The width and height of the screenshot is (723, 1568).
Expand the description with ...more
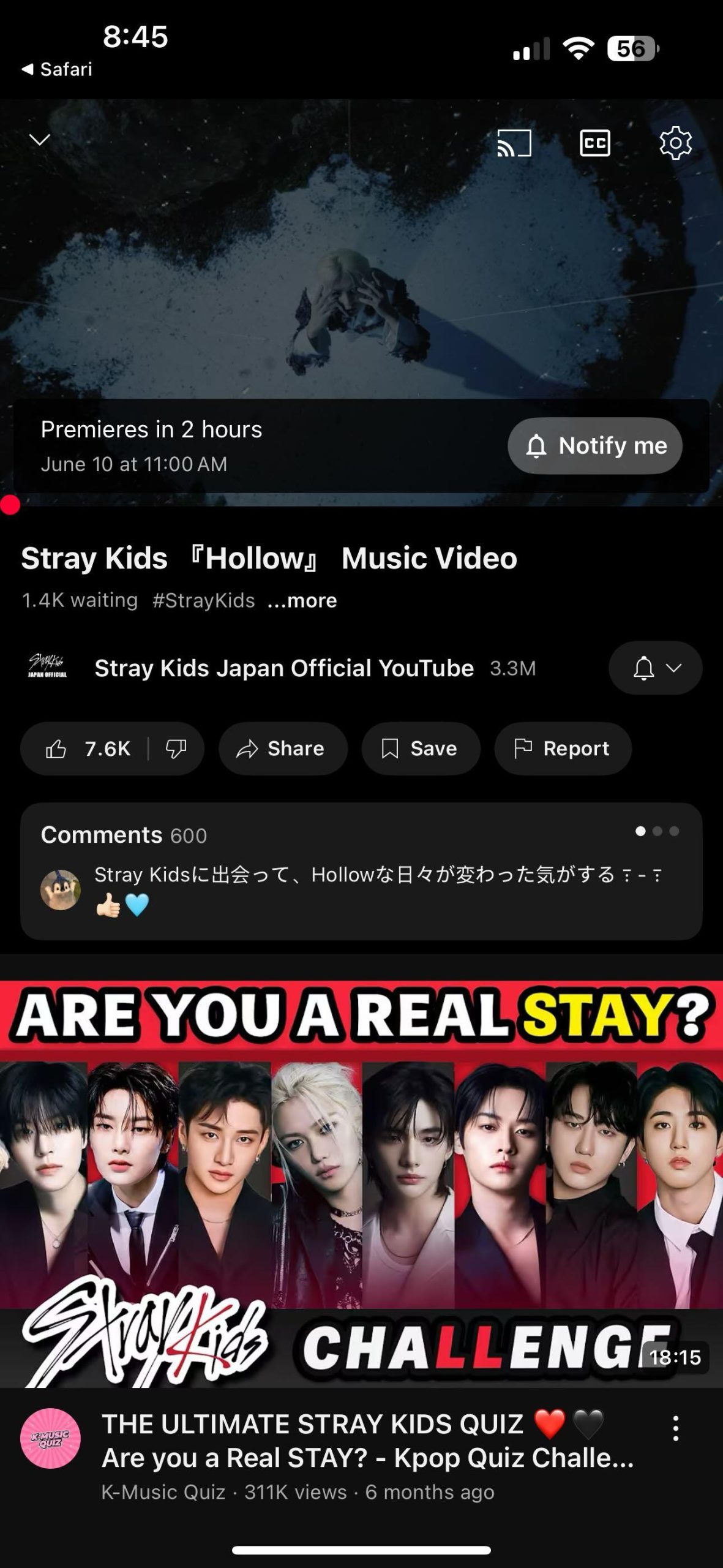302,600
